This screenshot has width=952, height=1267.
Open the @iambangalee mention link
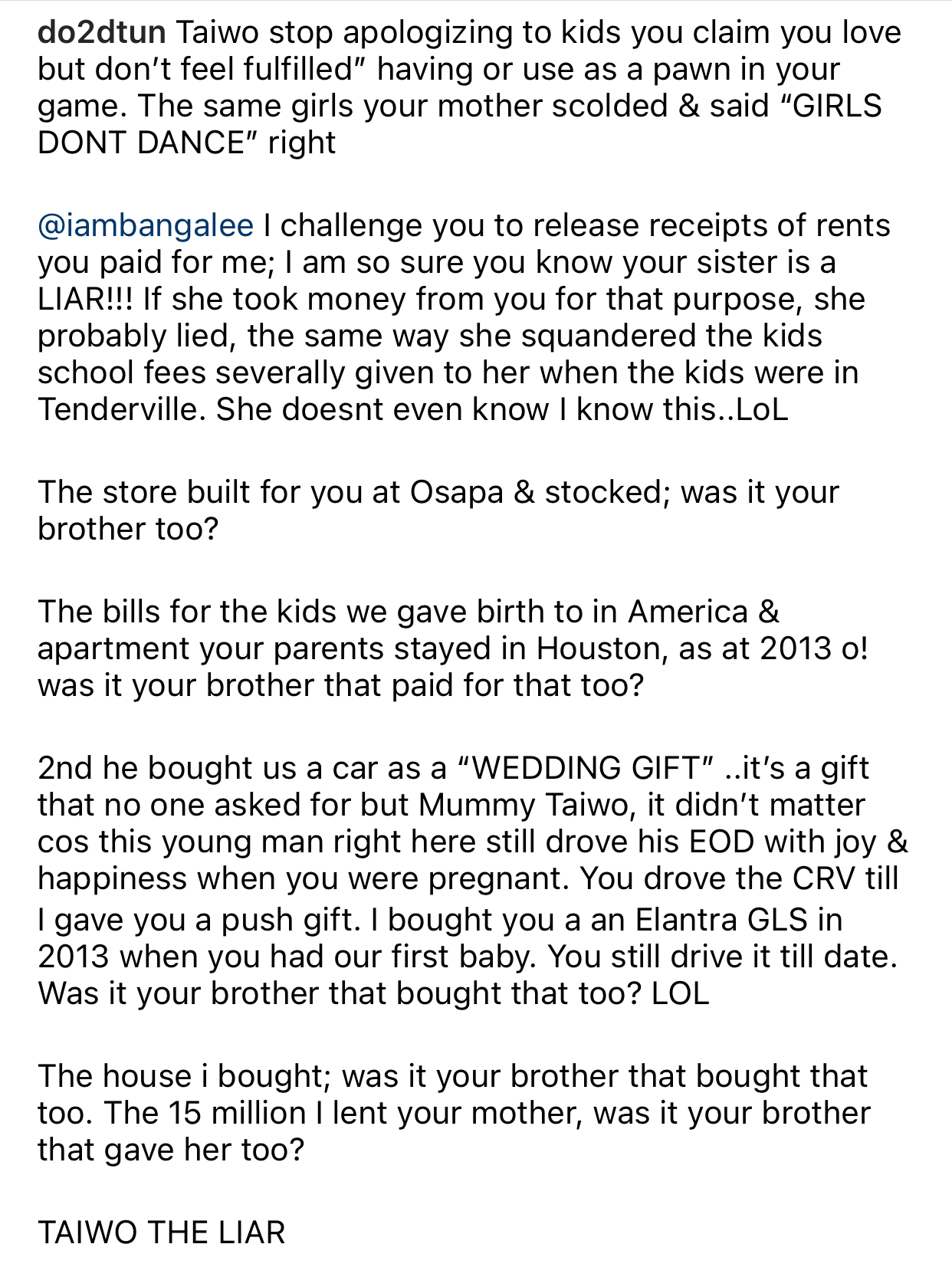(x=146, y=225)
